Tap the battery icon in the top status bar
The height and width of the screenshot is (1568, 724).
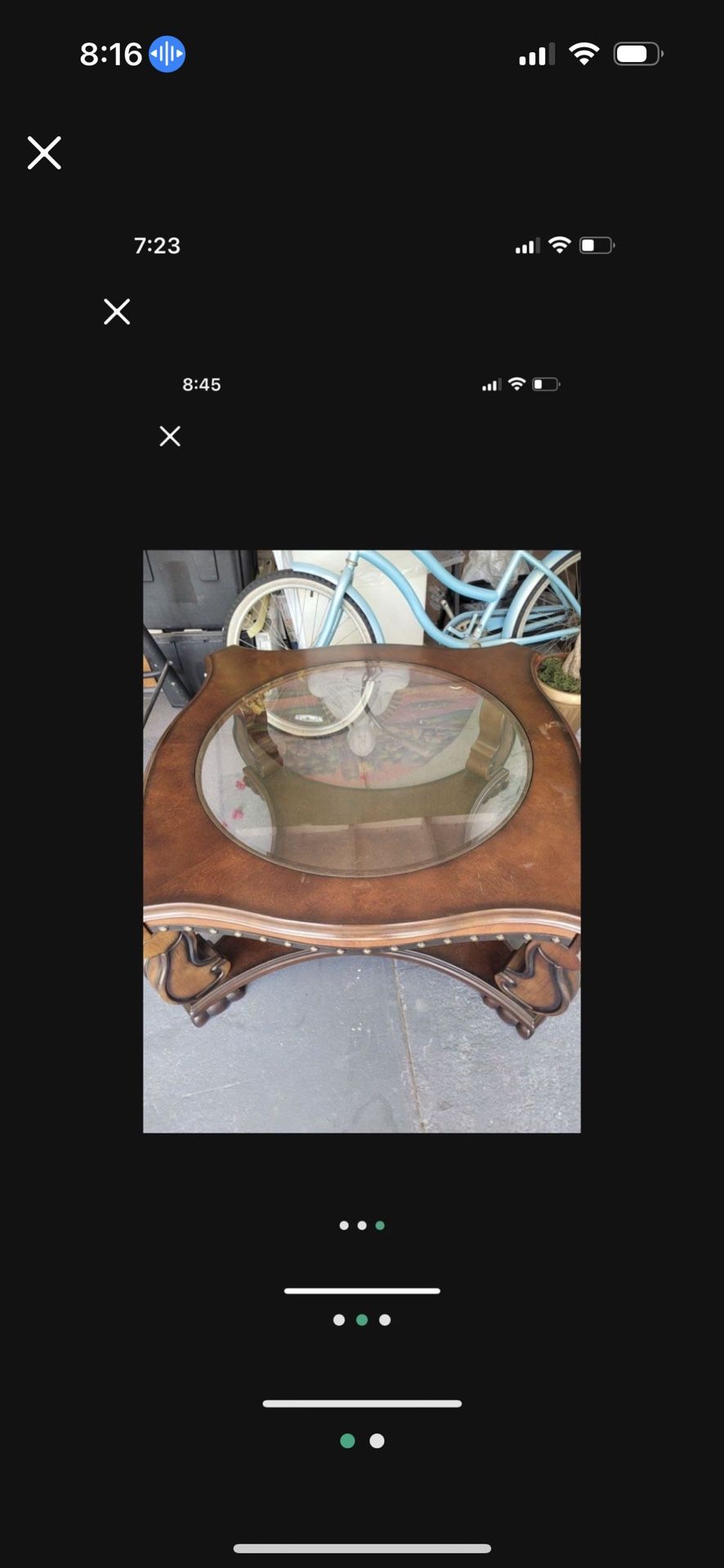tap(637, 52)
